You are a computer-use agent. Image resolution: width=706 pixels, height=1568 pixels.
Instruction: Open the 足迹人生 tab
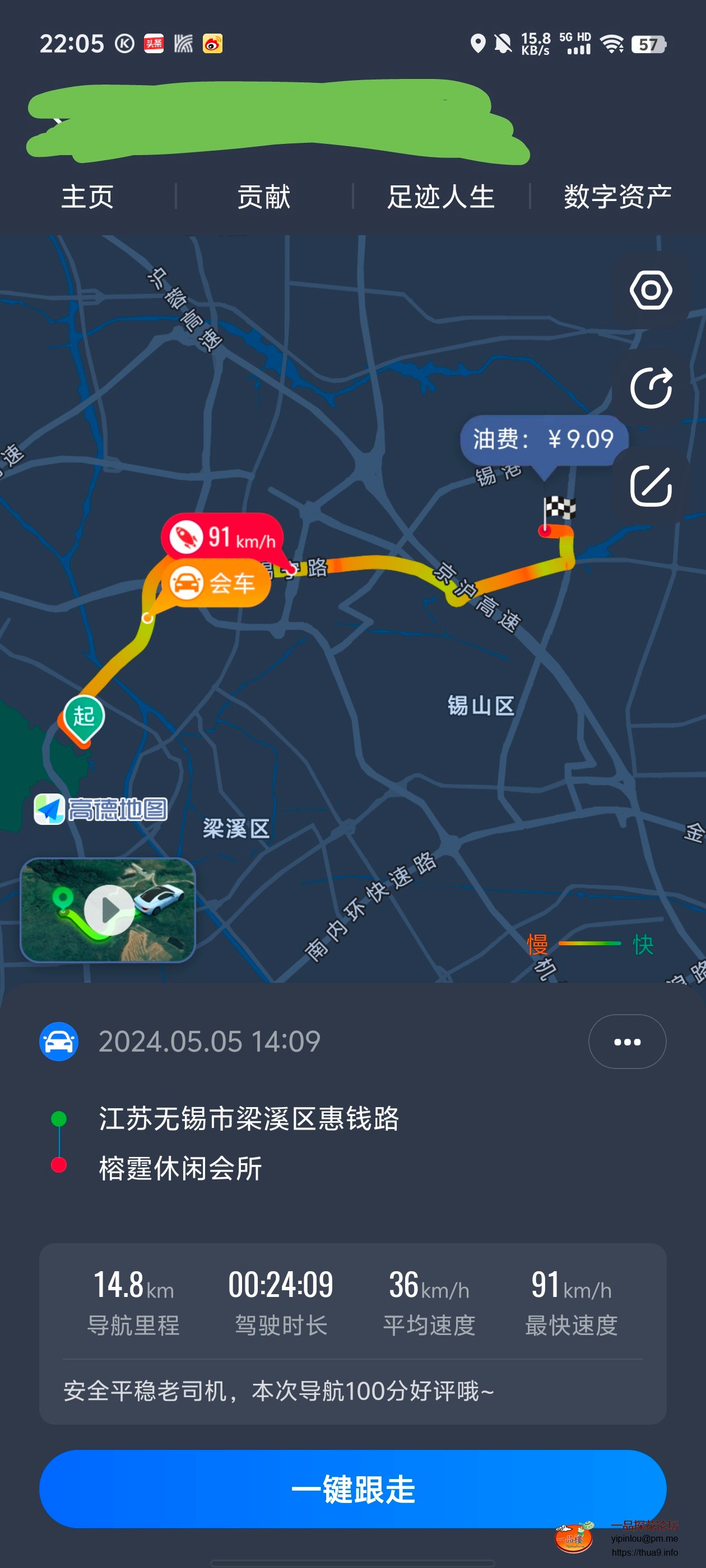click(x=441, y=197)
